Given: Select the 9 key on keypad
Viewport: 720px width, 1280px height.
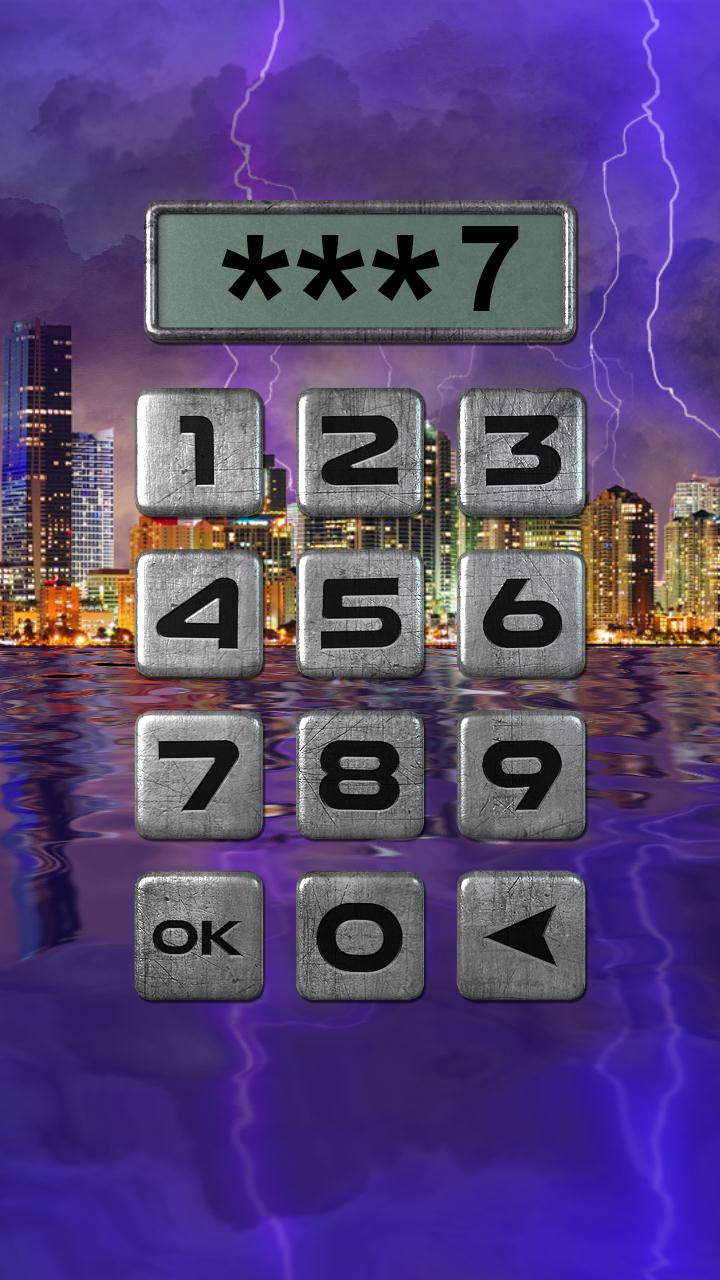Looking at the screenshot, I should pyautogui.click(x=521, y=775).
